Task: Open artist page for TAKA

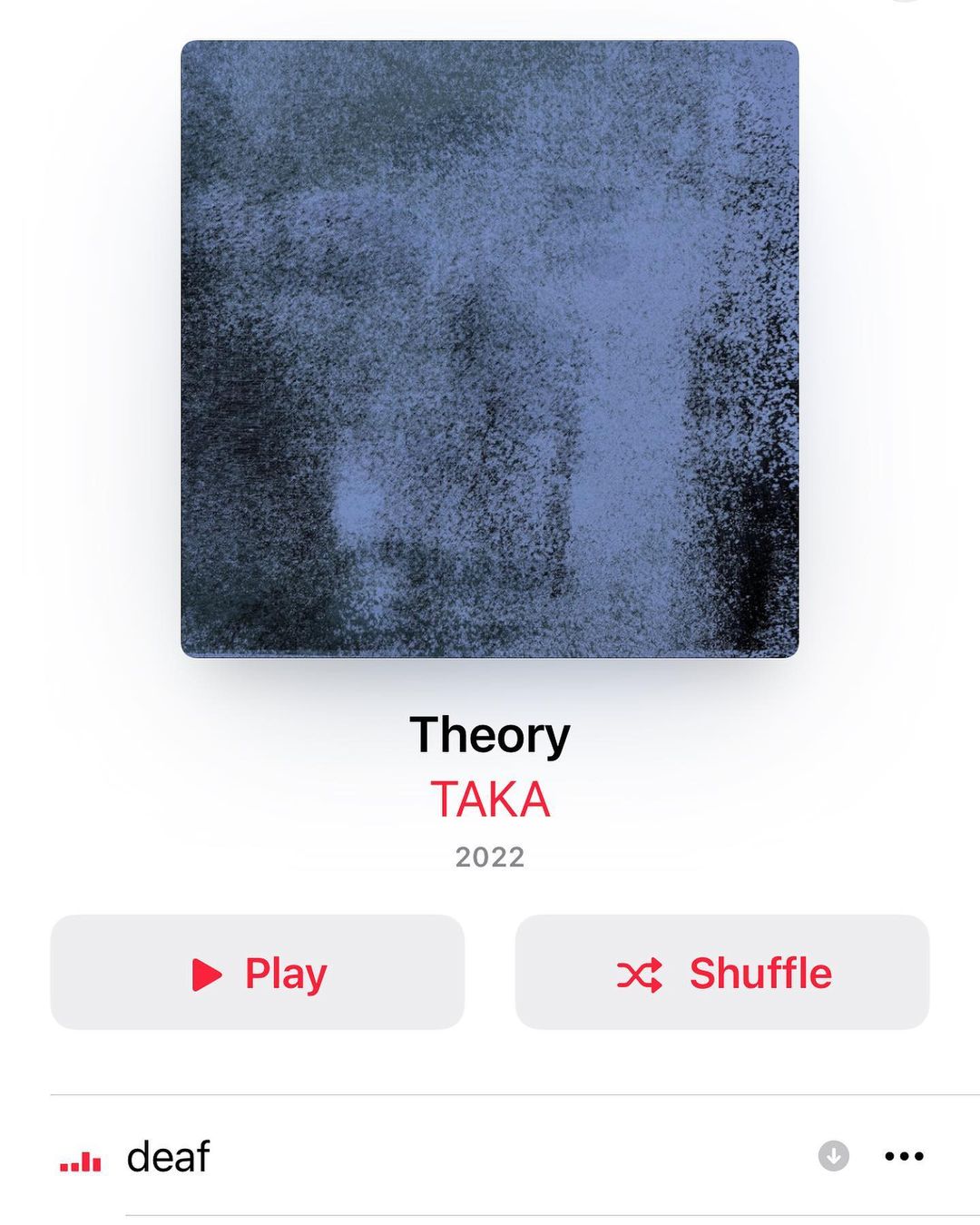Action: pos(490,799)
